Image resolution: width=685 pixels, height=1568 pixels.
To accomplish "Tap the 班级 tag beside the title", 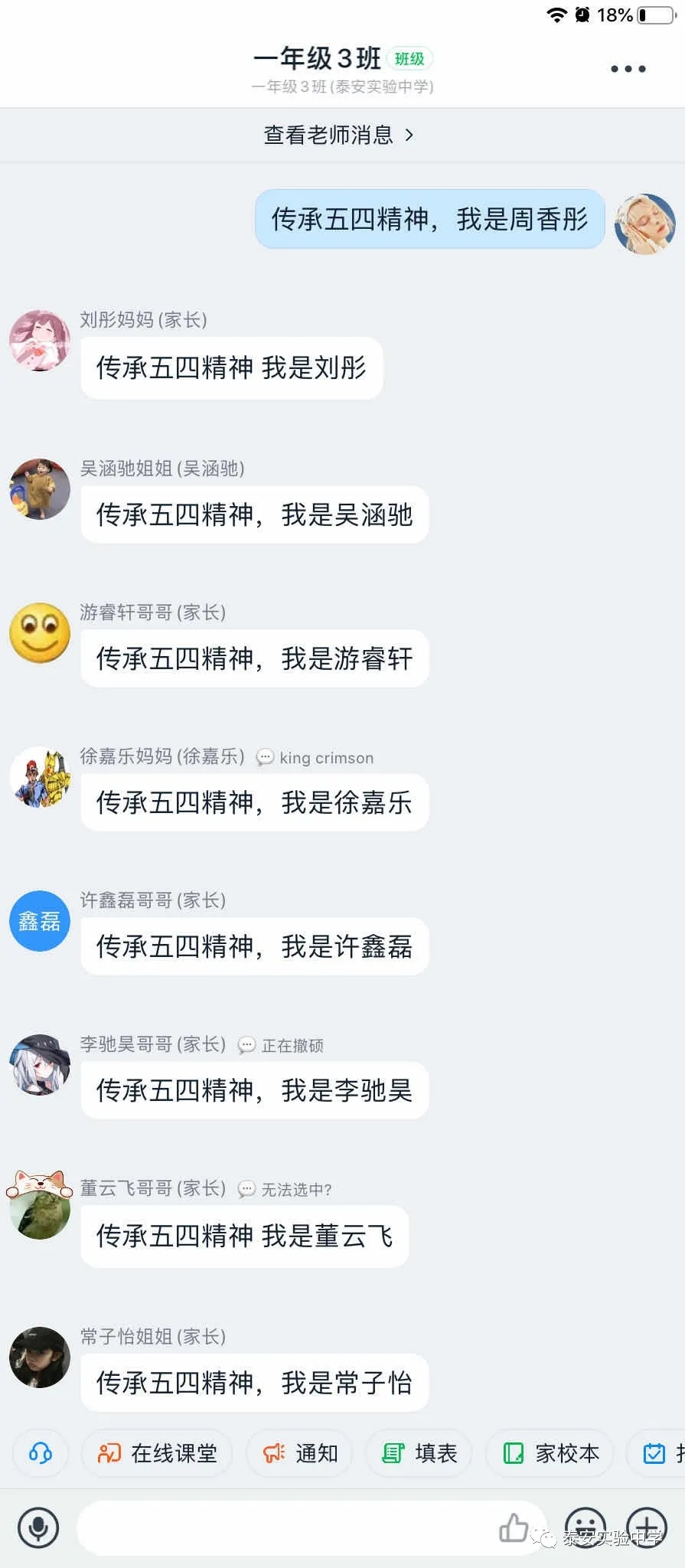I will [409, 59].
